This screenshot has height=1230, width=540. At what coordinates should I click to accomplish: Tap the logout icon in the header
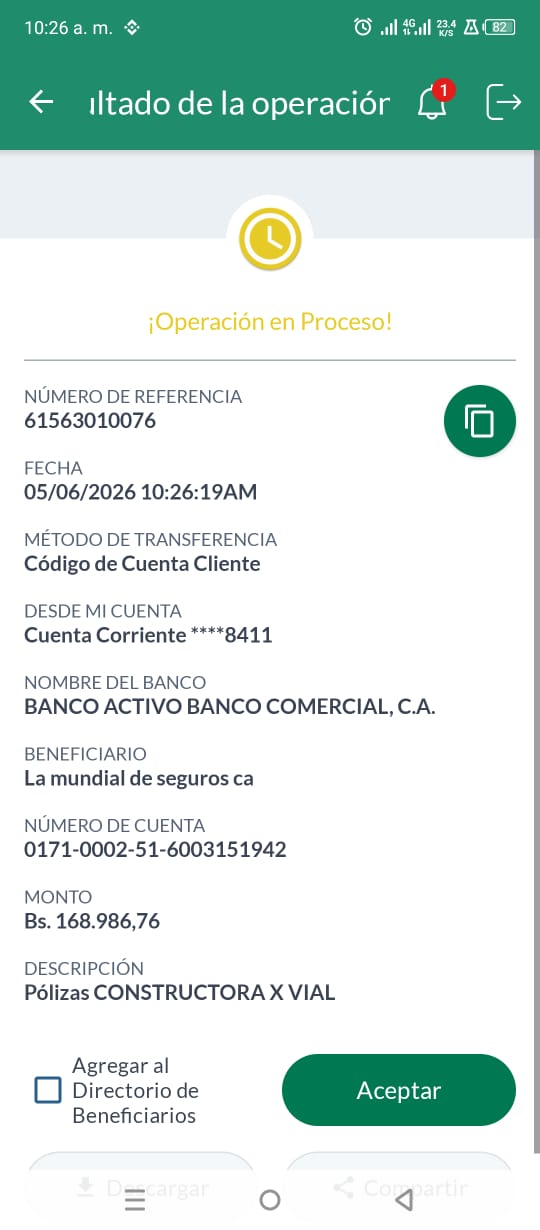(x=503, y=102)
